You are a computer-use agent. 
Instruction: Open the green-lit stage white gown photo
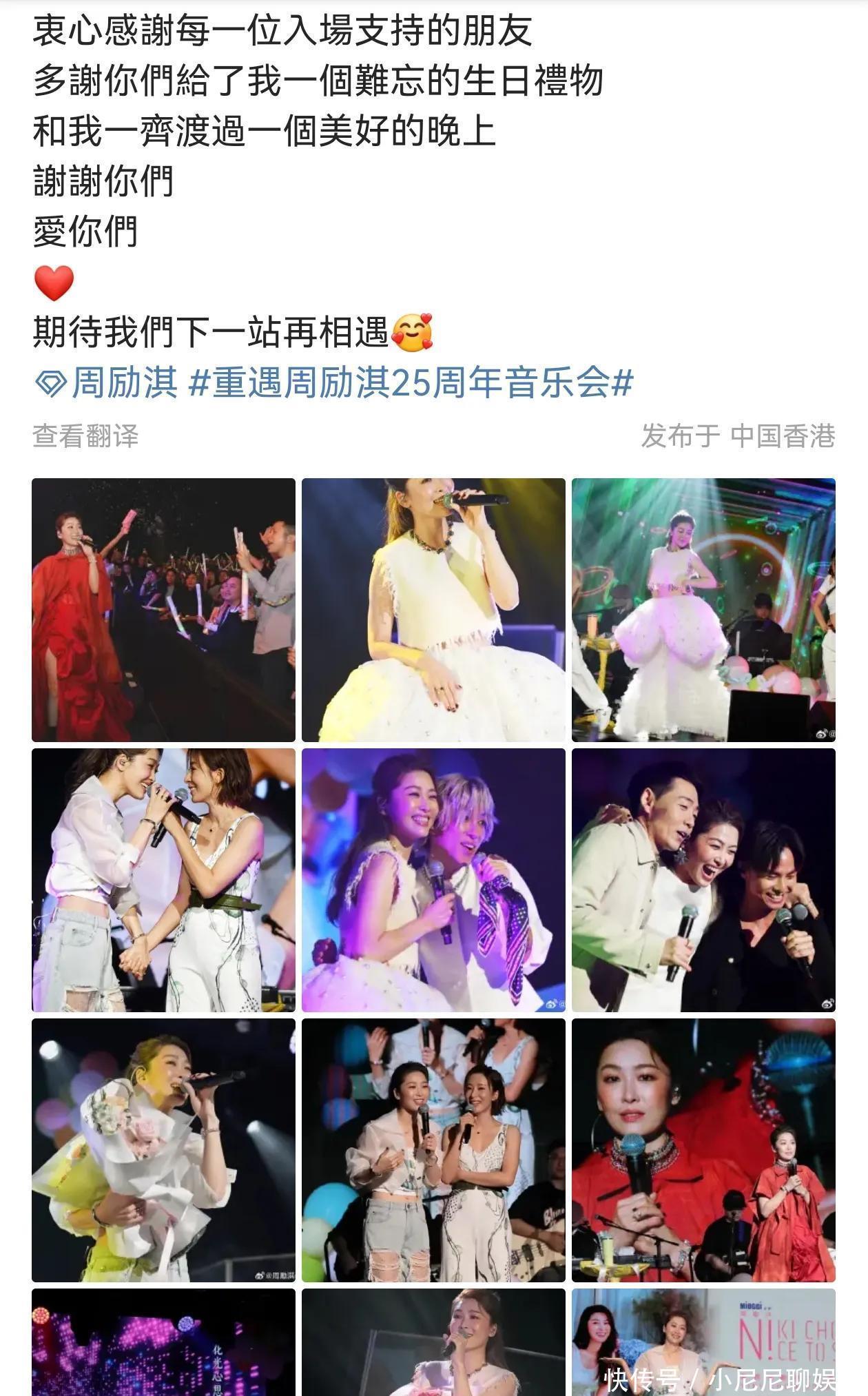(703, 610)
